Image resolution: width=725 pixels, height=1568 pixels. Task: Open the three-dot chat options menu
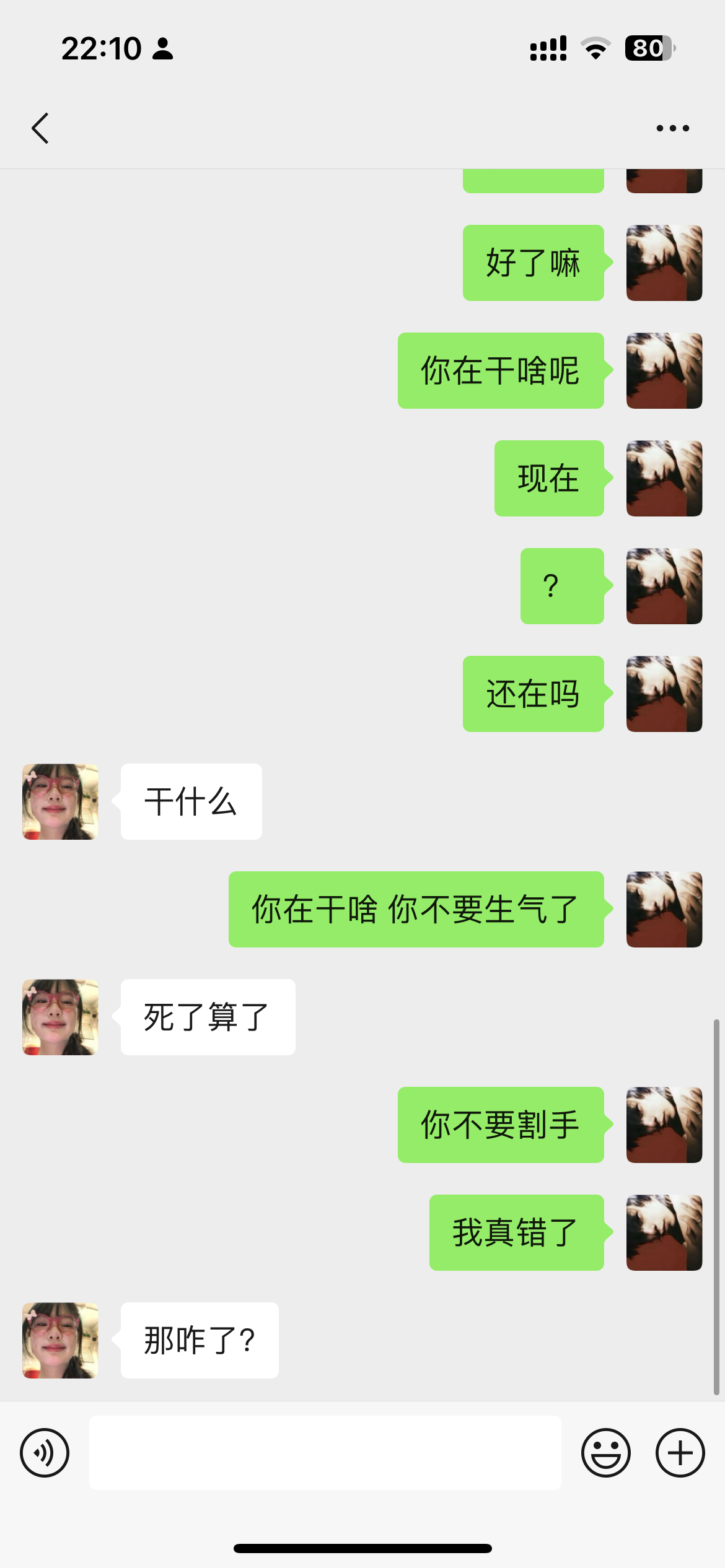click(672, 128)
